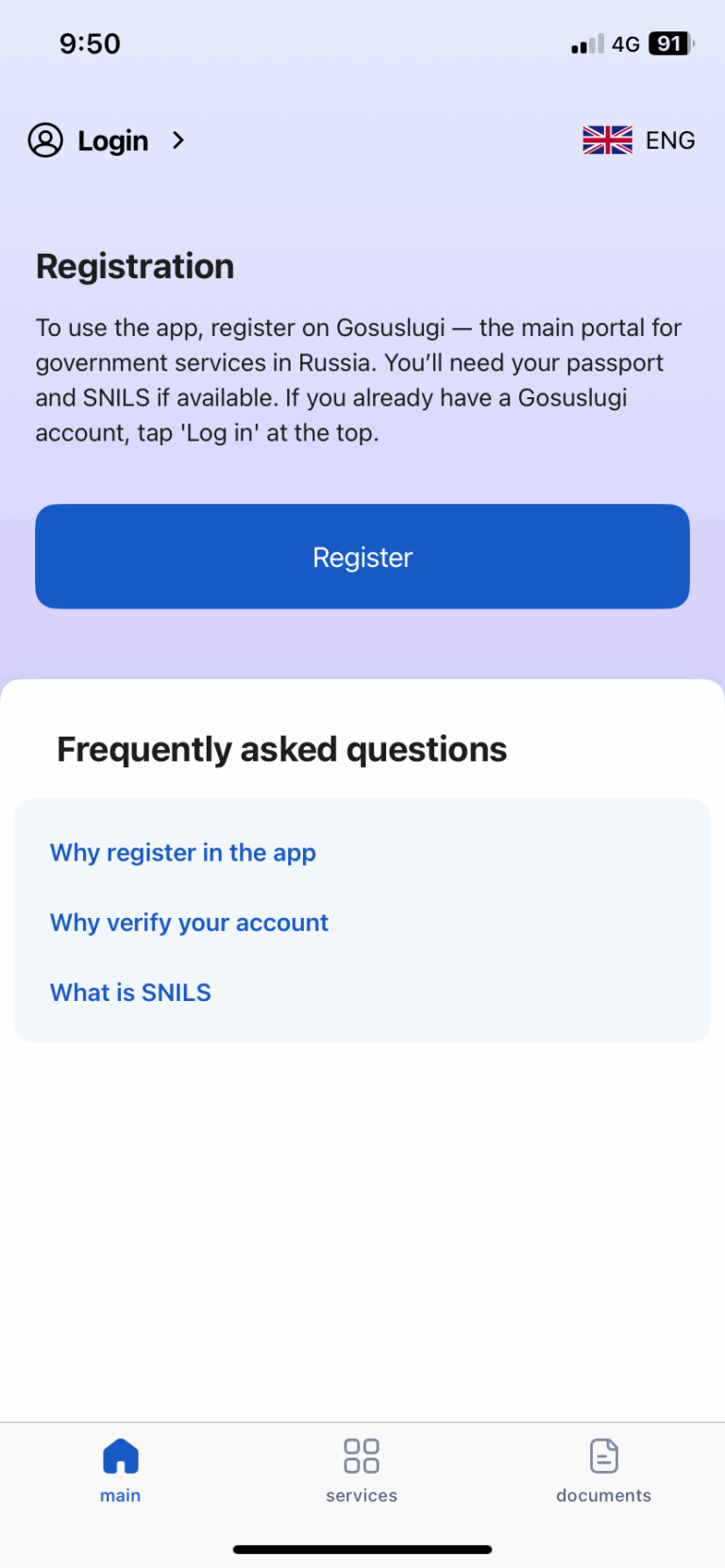
Task: Select the documents tab
Action: tap(603, 1469)
